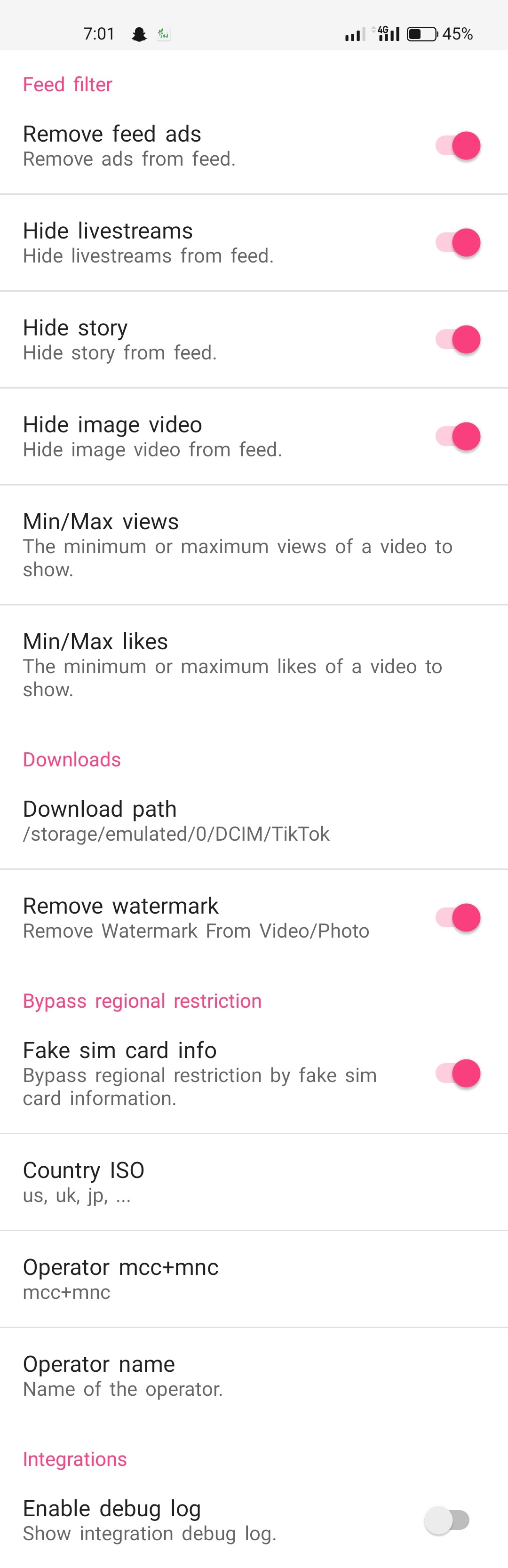Disable Fake sim card info
The width and height of the screenshot is (508, 1568).
coord(458,1073)
